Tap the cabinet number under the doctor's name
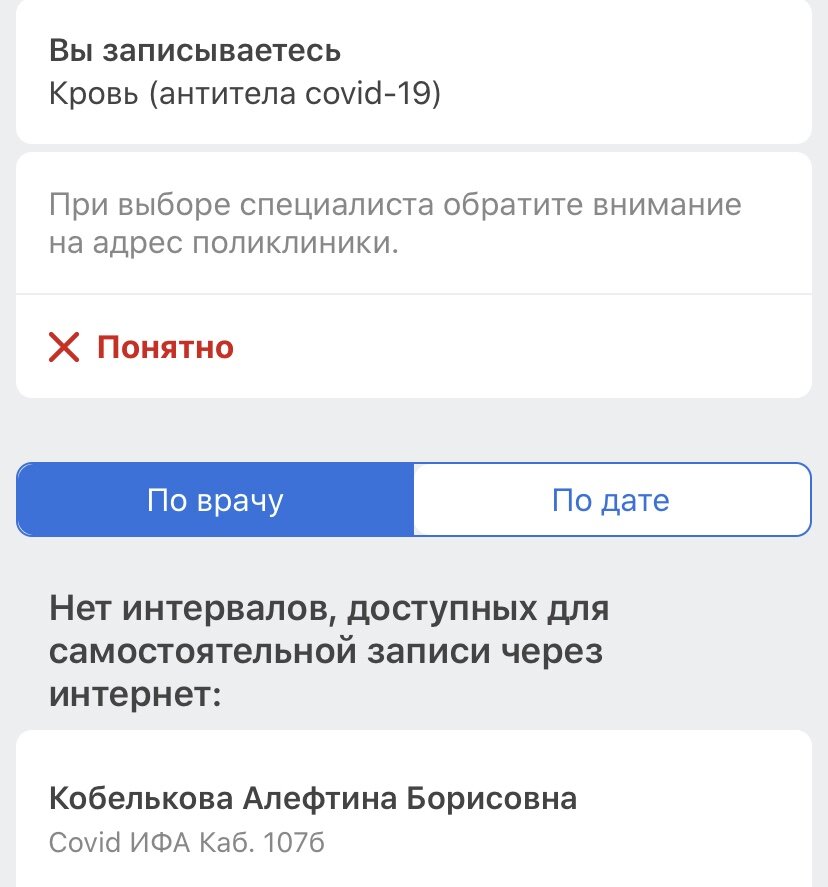 point(185,842)
